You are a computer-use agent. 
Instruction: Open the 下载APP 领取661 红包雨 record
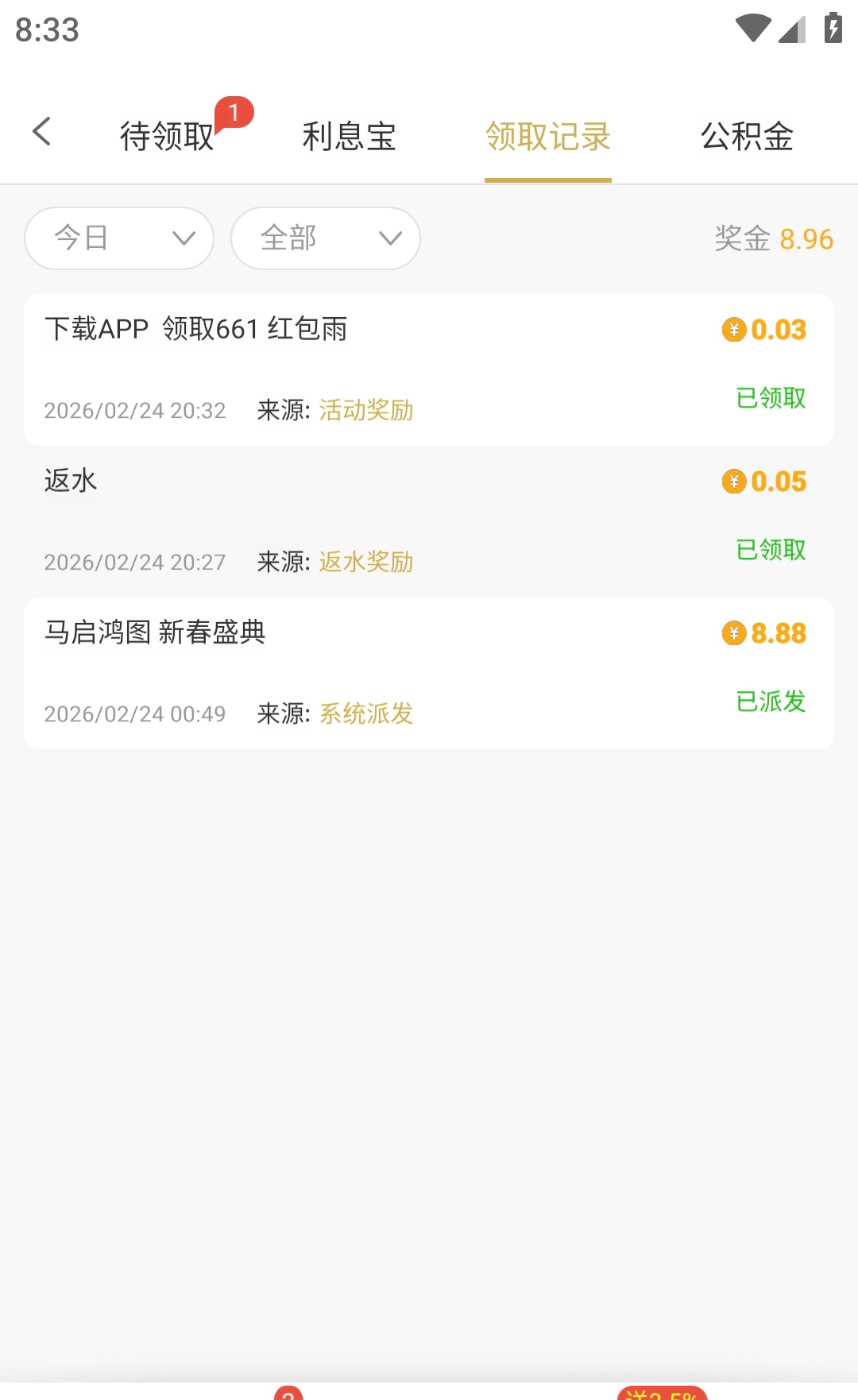tap(429, 369)
